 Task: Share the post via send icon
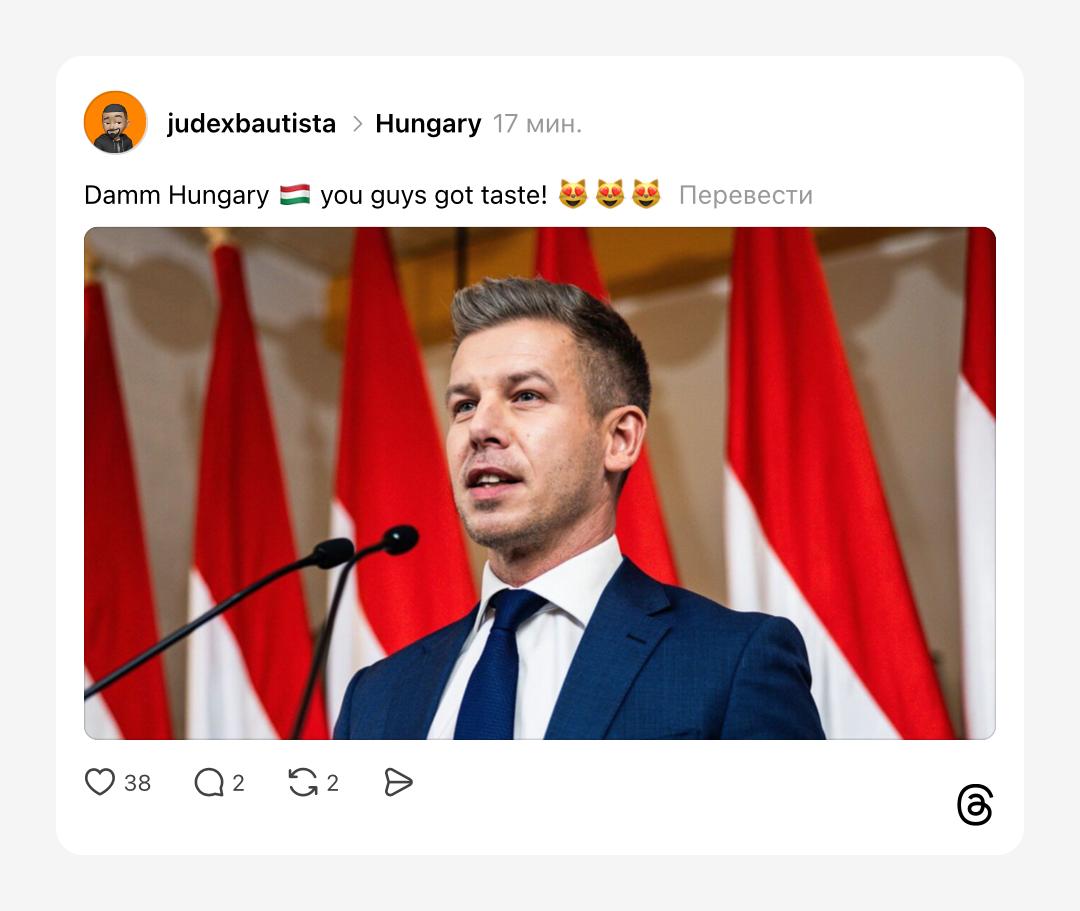[x=398, y=782]
